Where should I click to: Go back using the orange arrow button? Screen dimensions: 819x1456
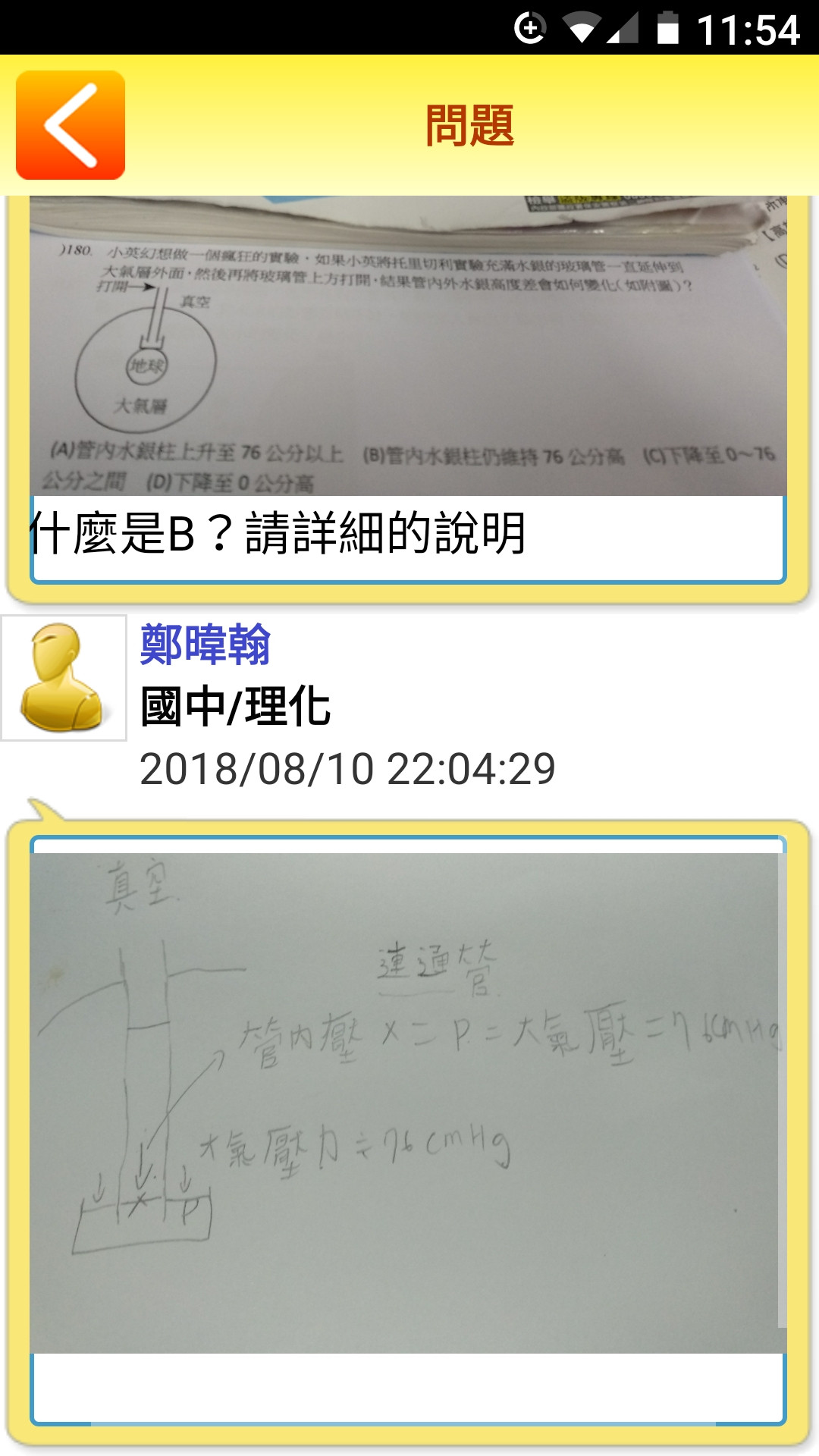(x=71, y=125)
